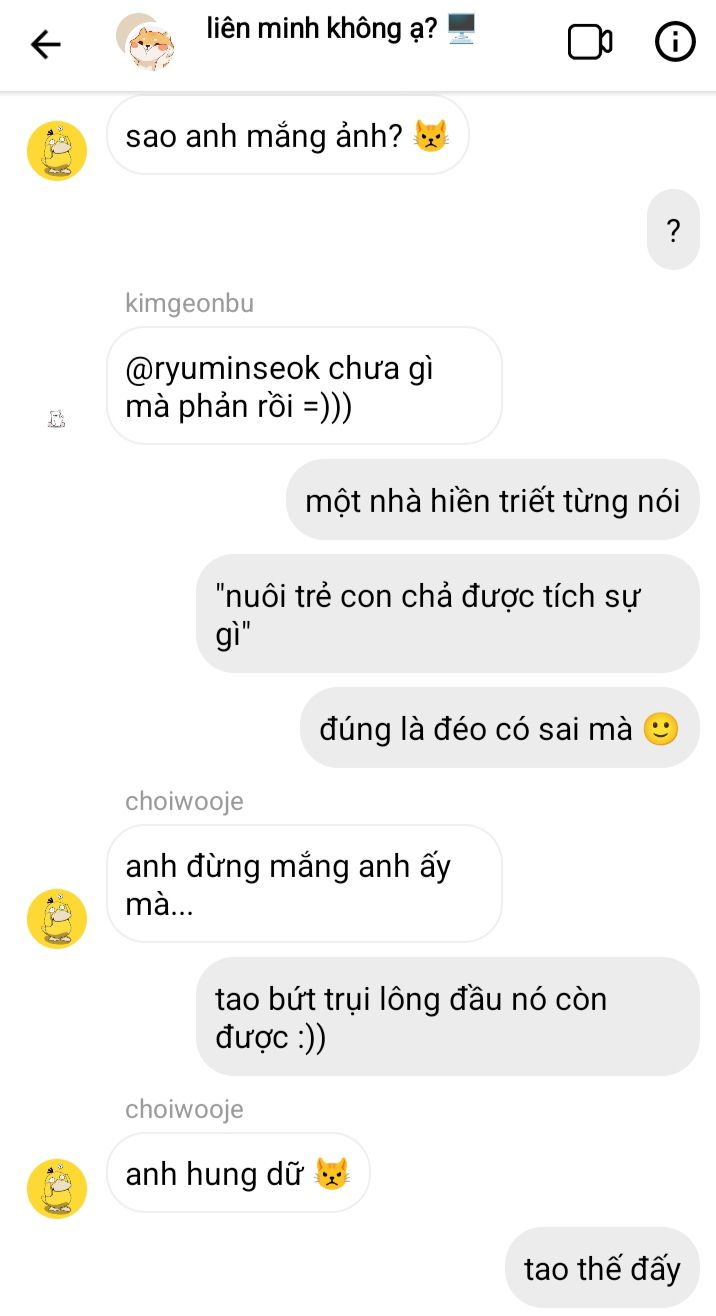Open avatar beside "anh đừng mắng anh ấy mà..."

click(57, 918)
